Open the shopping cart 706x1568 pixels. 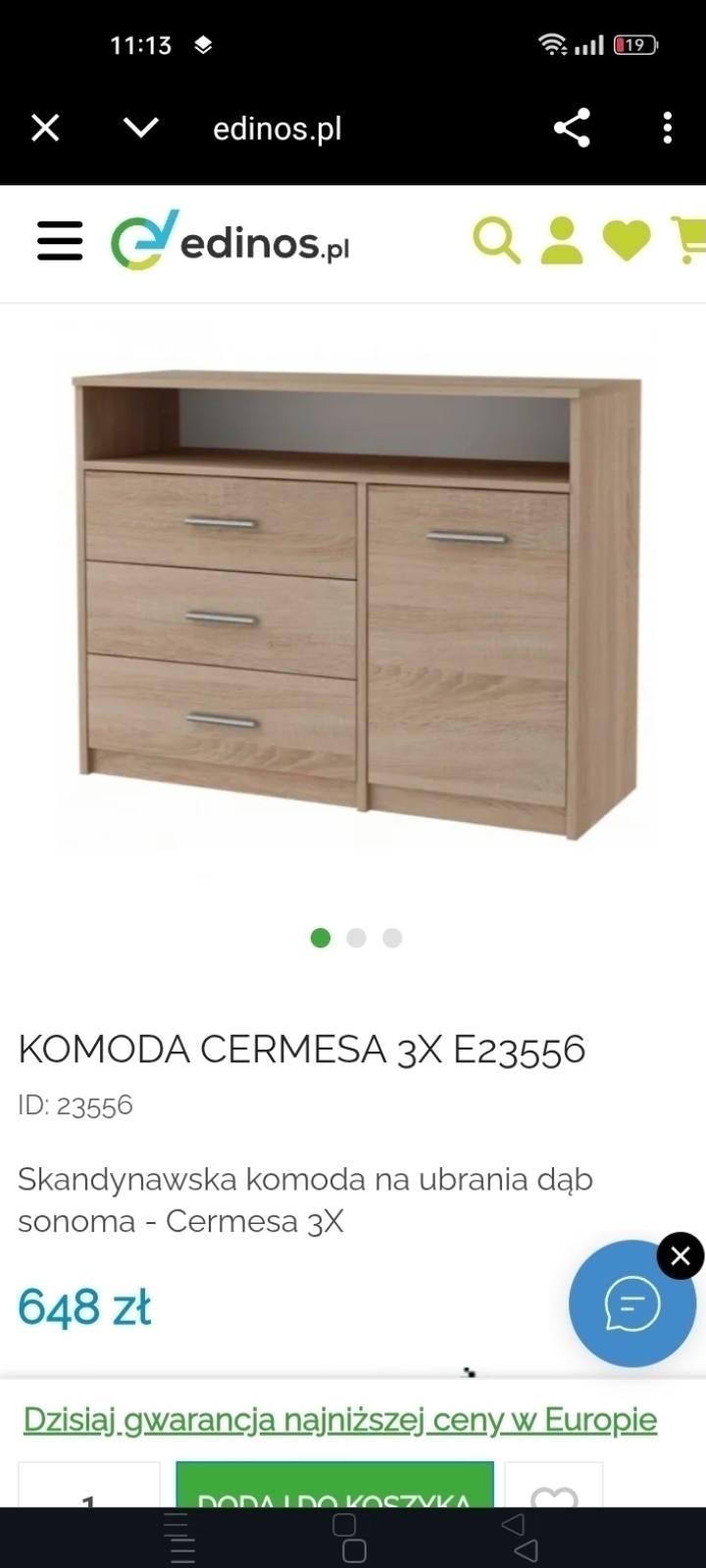[689, 241]
